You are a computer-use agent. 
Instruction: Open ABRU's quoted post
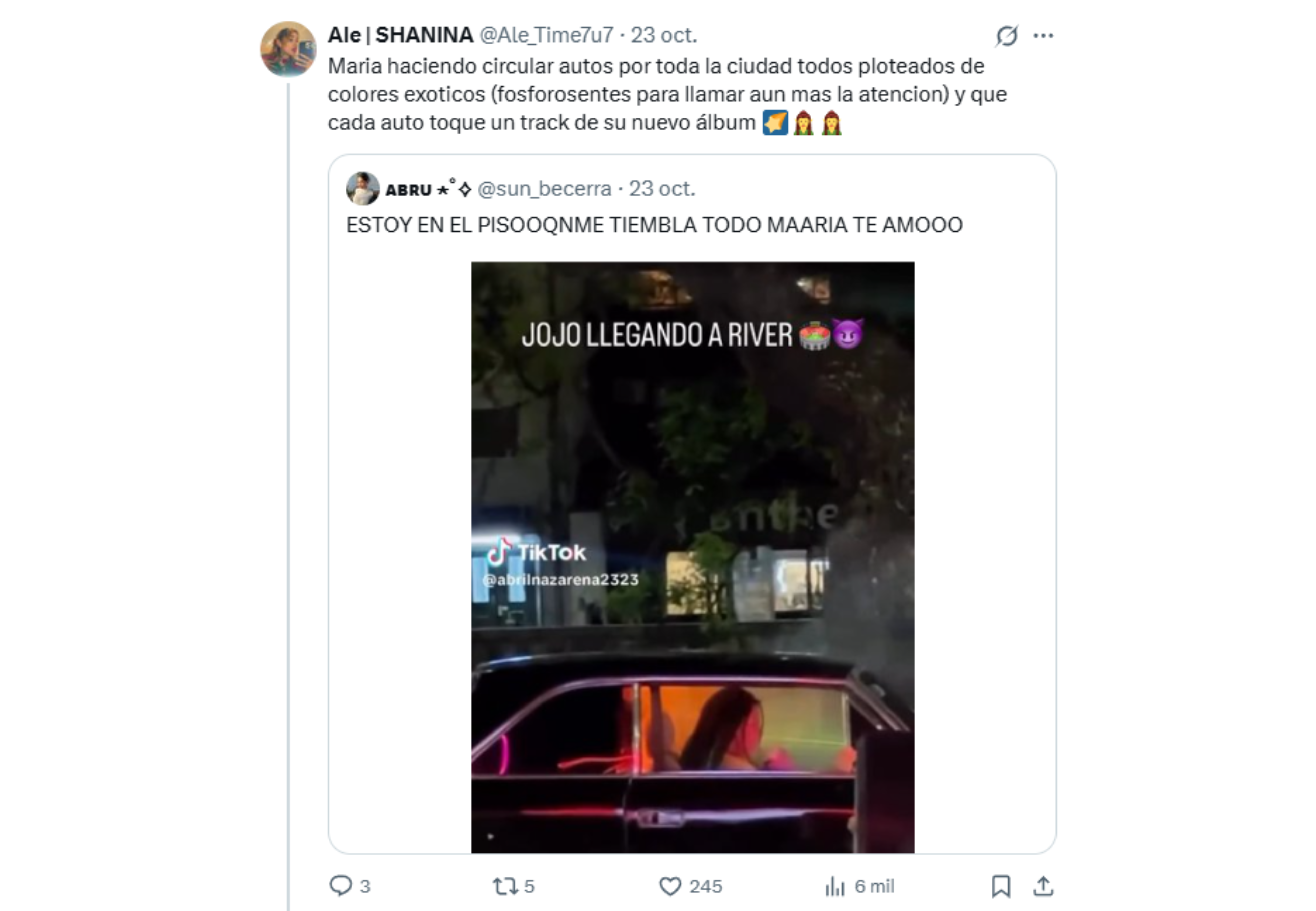coord(653,225)
